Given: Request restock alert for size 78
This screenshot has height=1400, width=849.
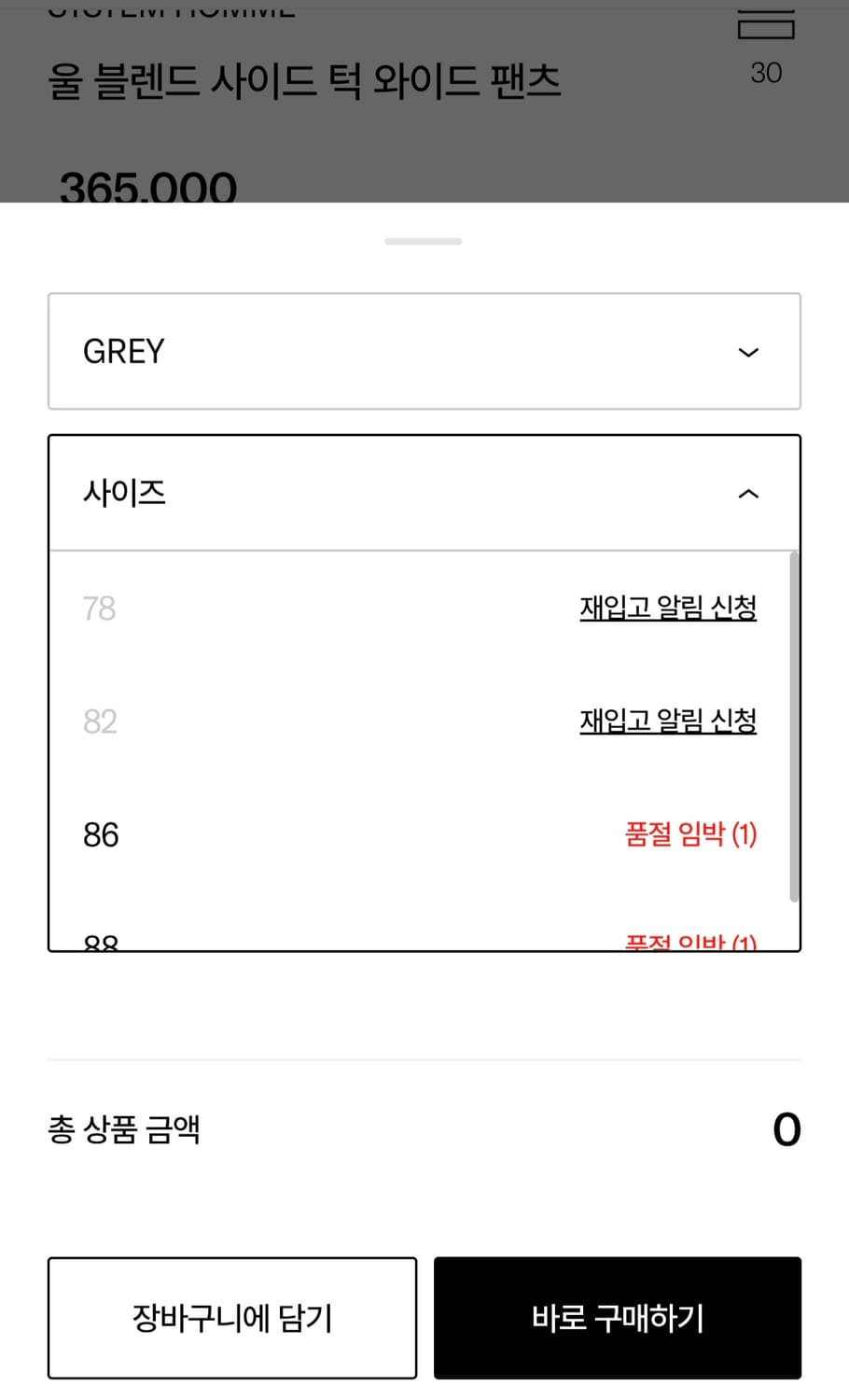Looking at the screenshot, I should click(x=667, y=607).
